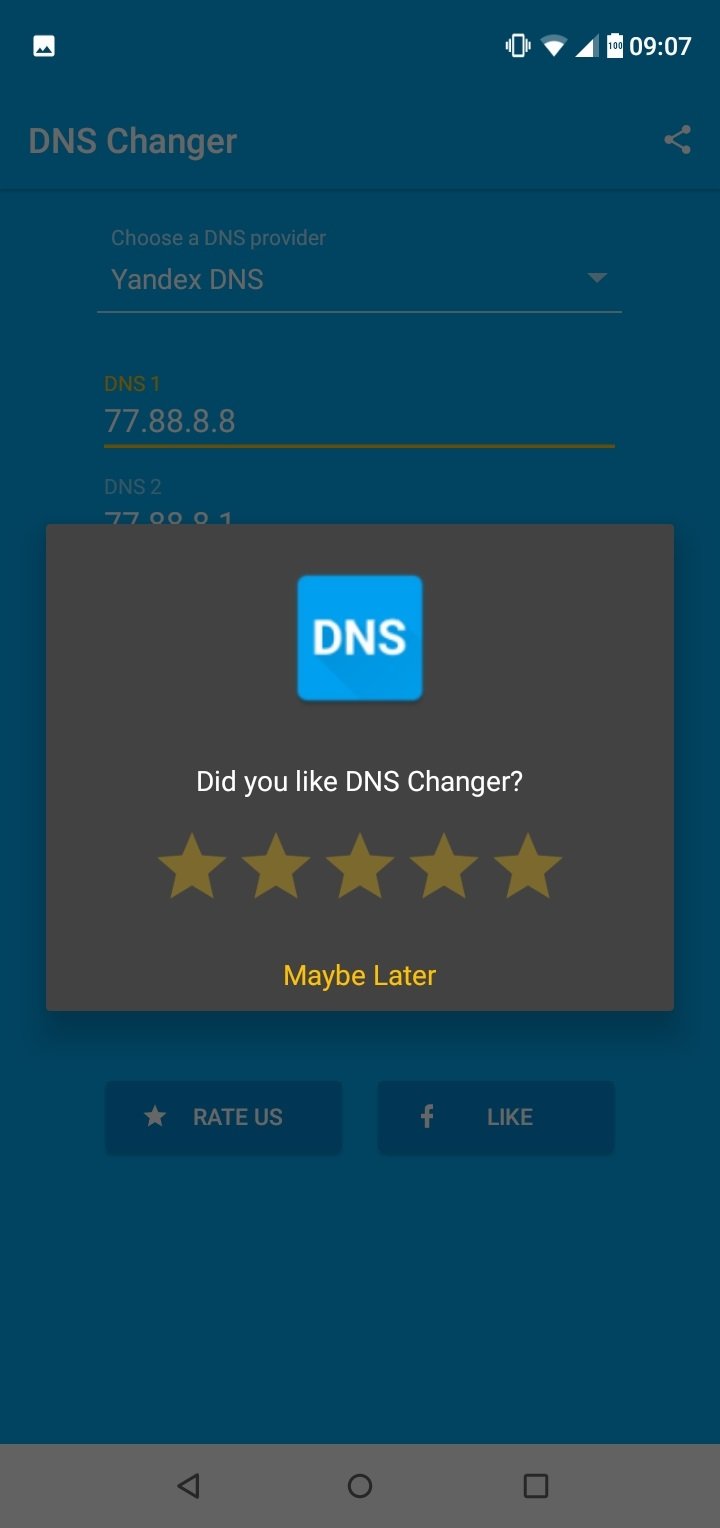This screenshot has height=1528, width=720.
Task: Tap the system back button
Action: coord(188,1485)
